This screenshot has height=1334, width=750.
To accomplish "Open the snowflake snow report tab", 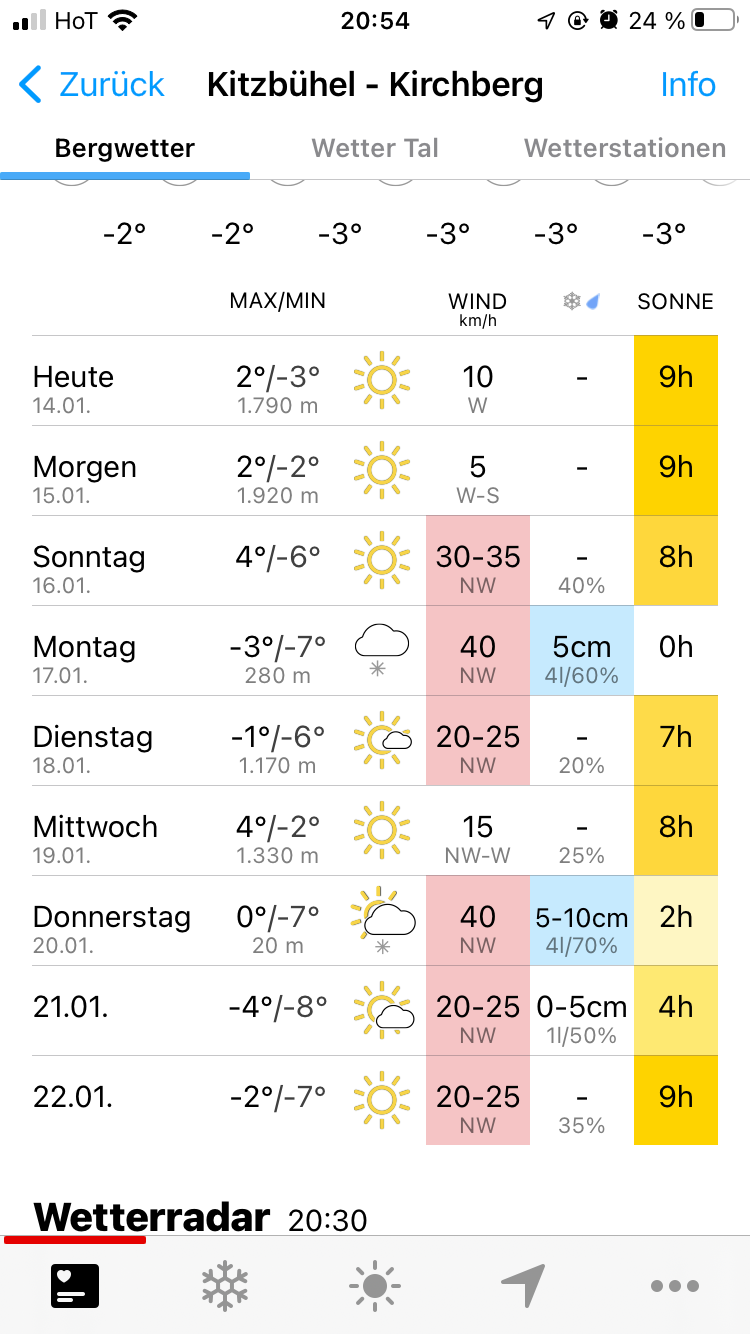I will coord(225,1286).
